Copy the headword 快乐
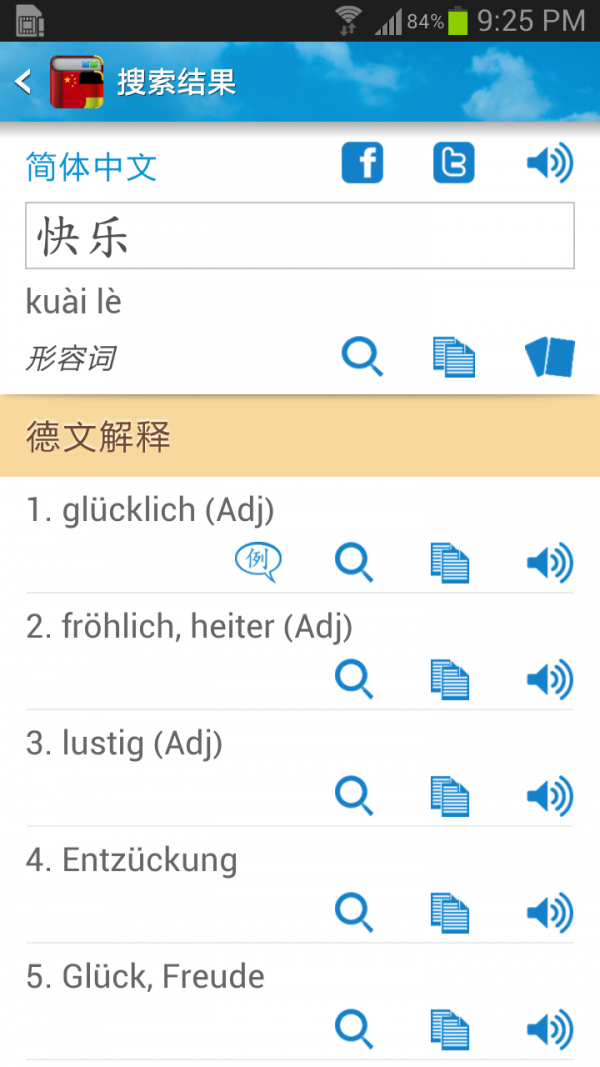This screenshot has width=600, height=1067. click(x=453, y=356)
